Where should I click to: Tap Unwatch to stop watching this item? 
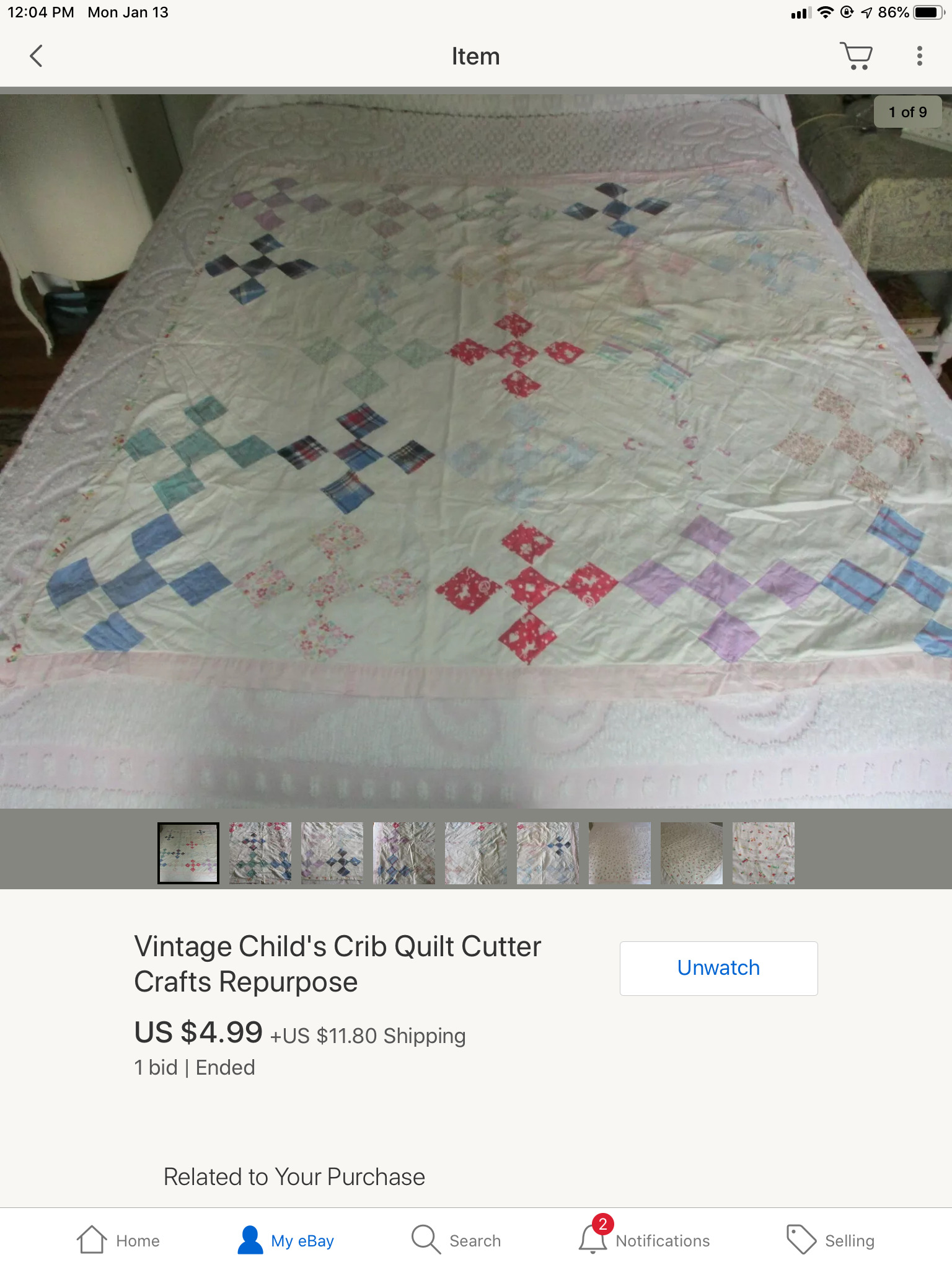point(718,968)
